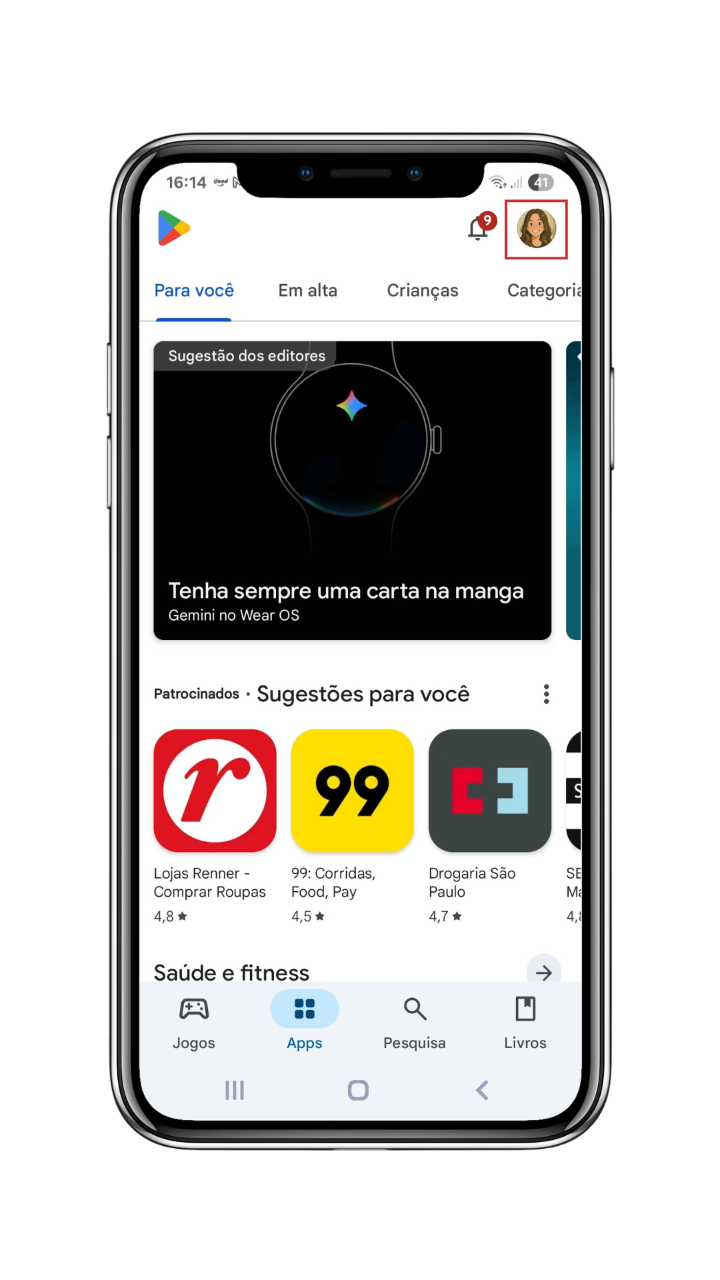Tap the Saúde e fitness arrow
The height and width of the screenshot is (1280, 720).
[x=543, y=972]
